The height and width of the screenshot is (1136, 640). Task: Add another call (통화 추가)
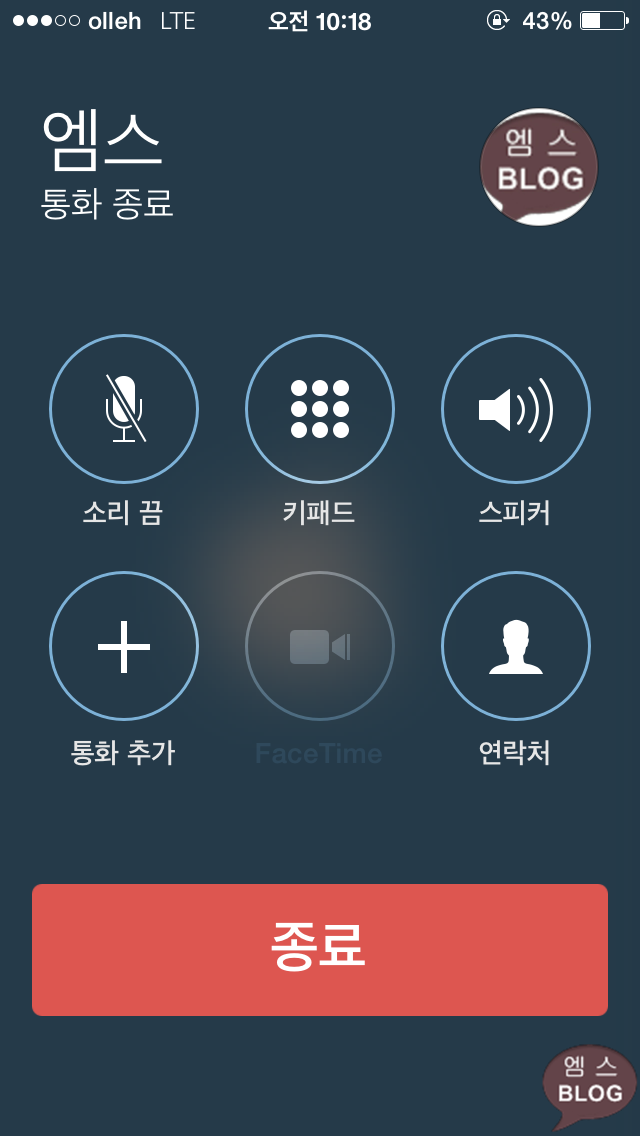124,646
